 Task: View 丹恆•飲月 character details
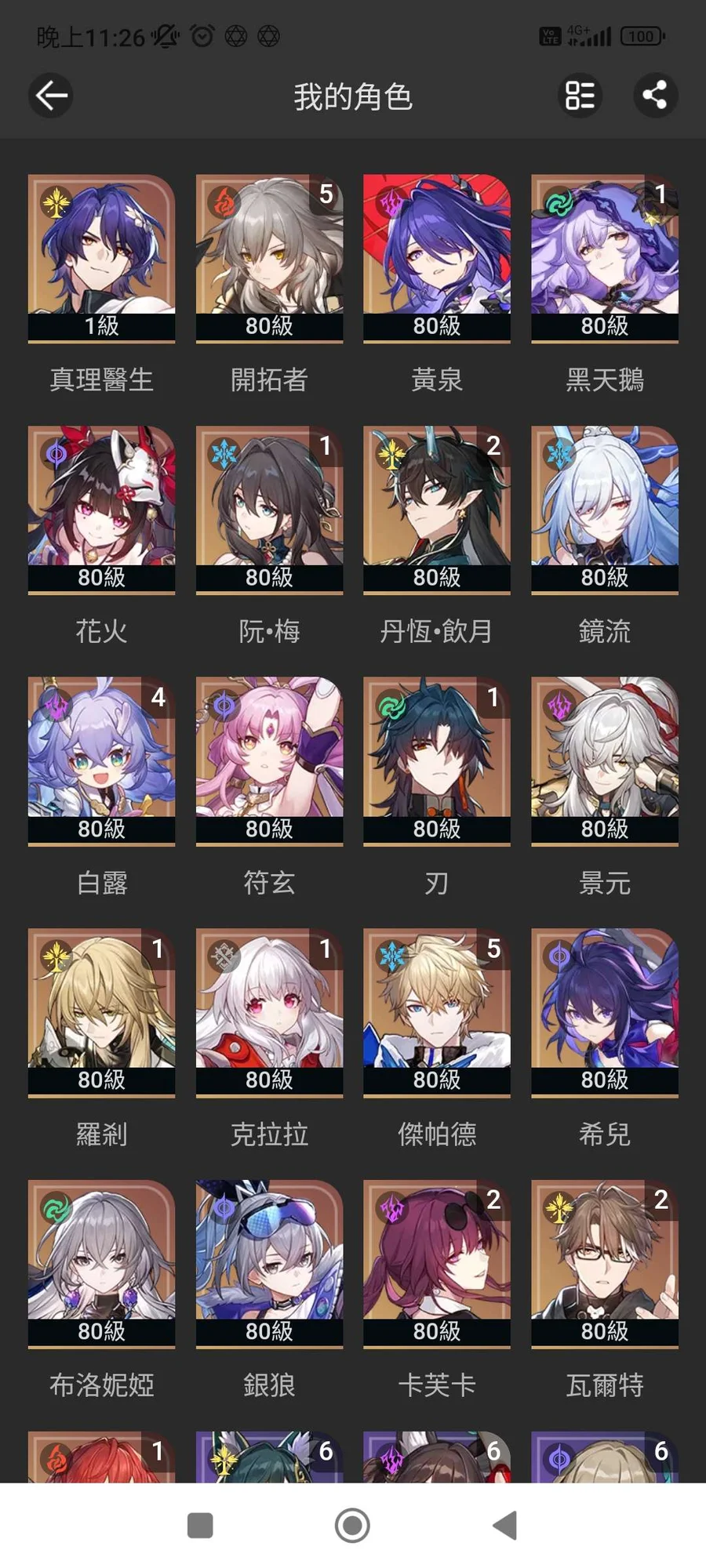tap(437, 509)
